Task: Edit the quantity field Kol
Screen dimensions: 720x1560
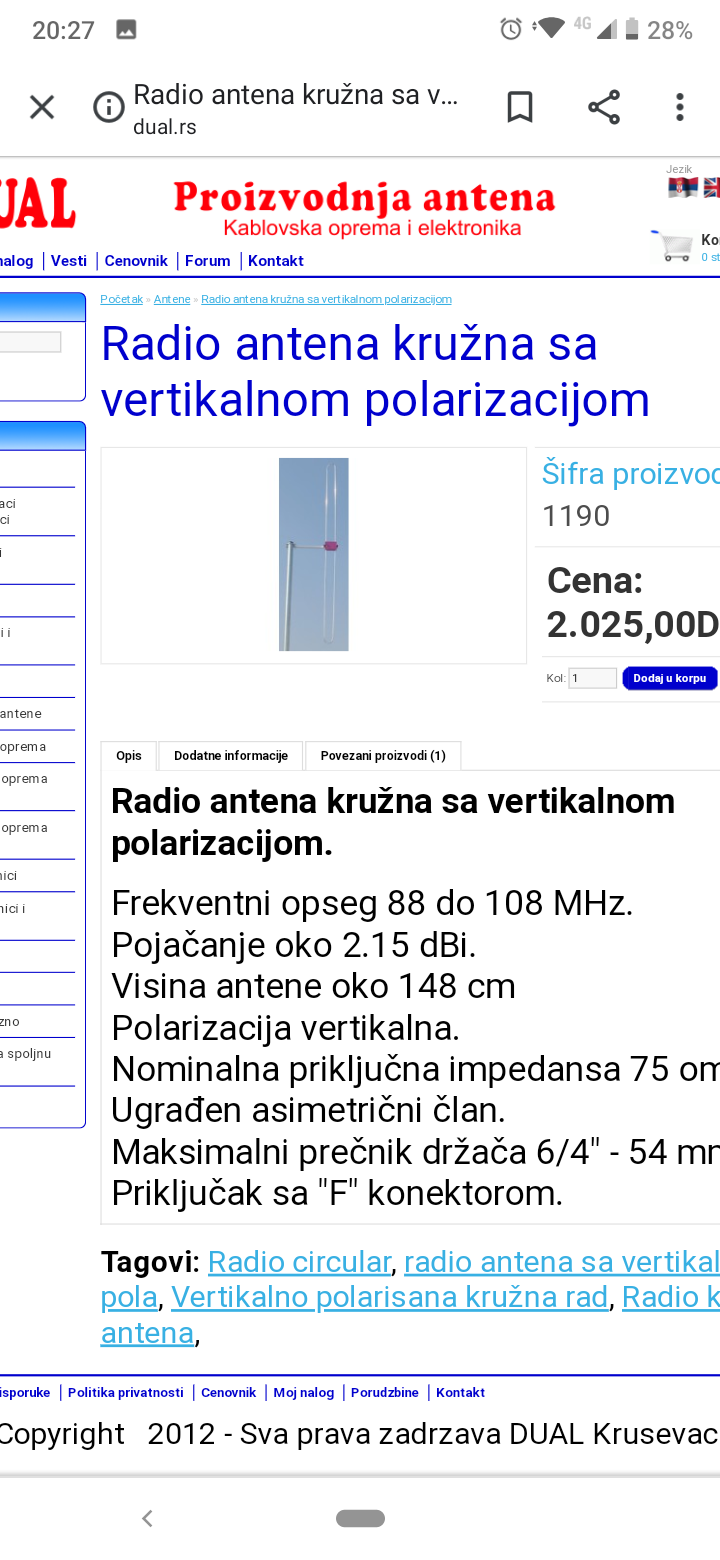Action: [593, 678]
